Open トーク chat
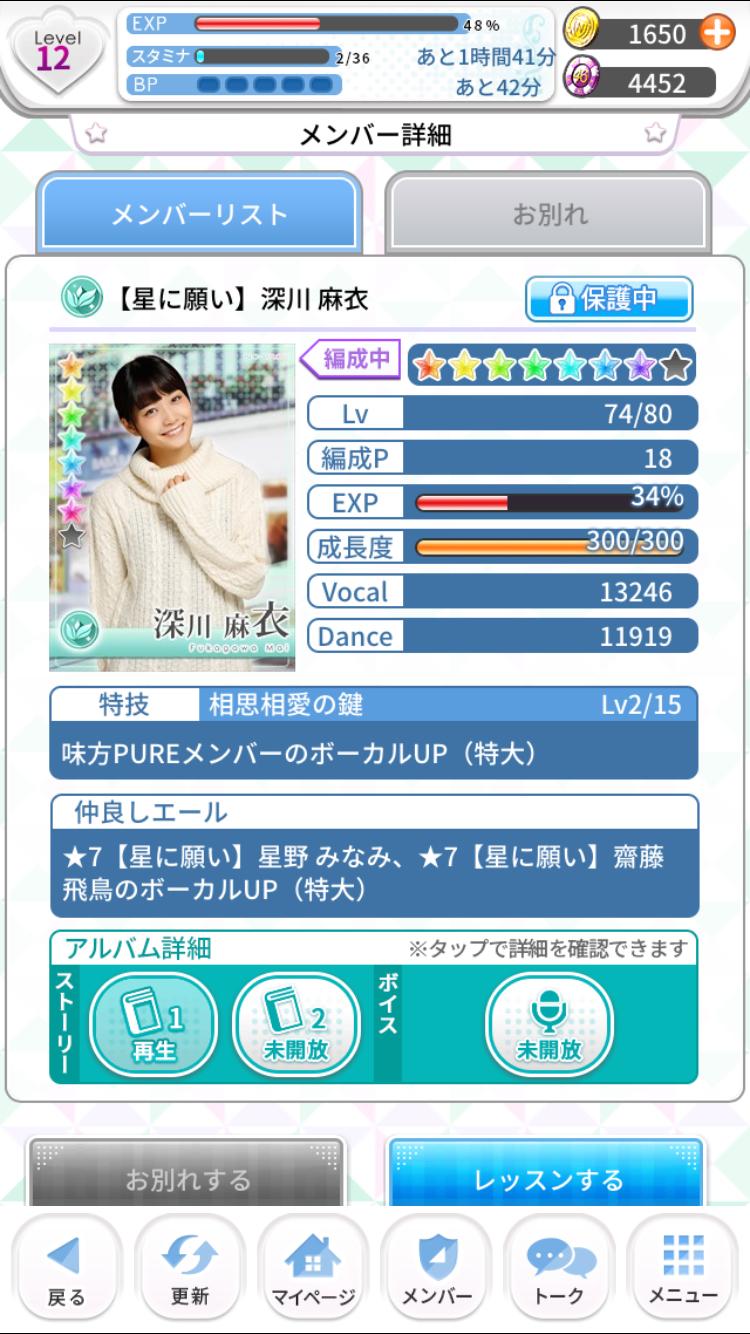The image size is (750, 1334). 559,1271
